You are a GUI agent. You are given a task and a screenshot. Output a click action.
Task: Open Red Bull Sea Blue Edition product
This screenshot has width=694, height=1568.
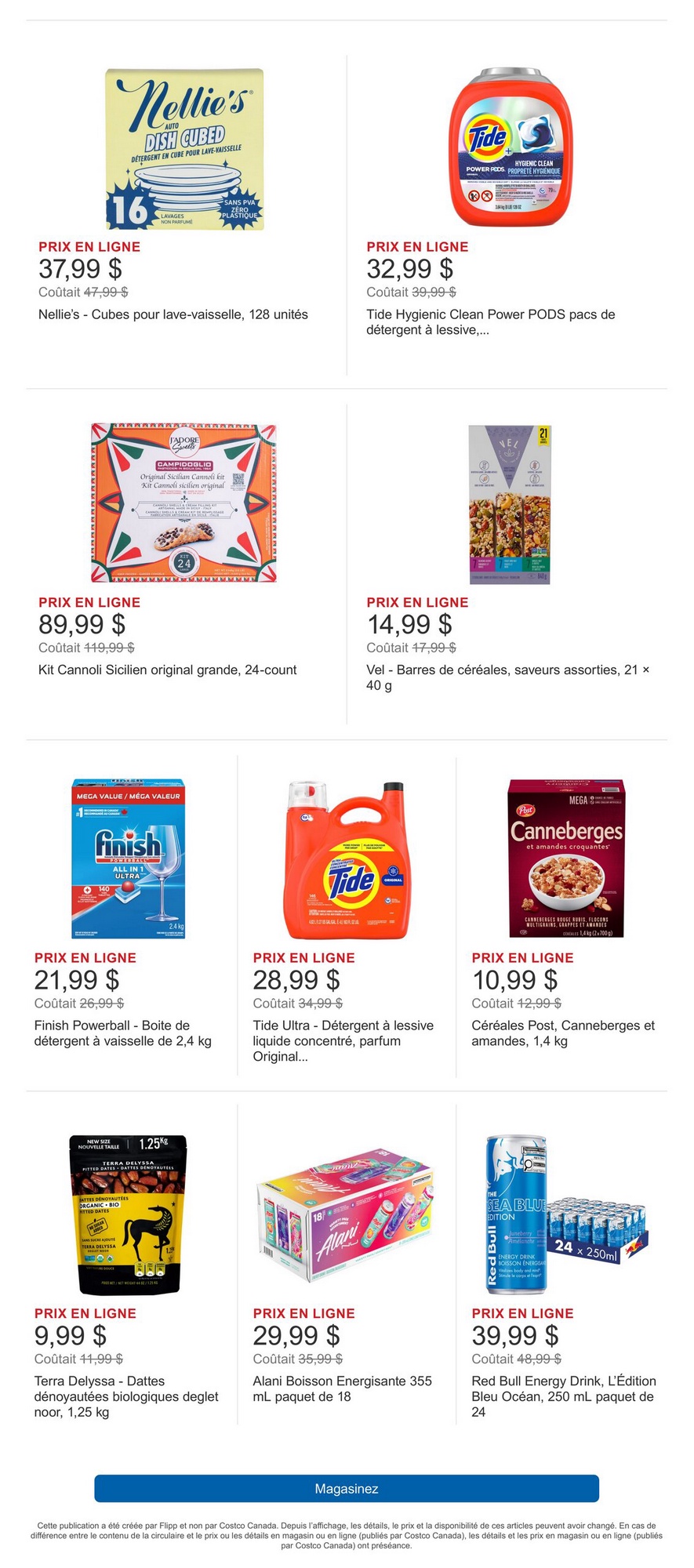(565, 1214)
